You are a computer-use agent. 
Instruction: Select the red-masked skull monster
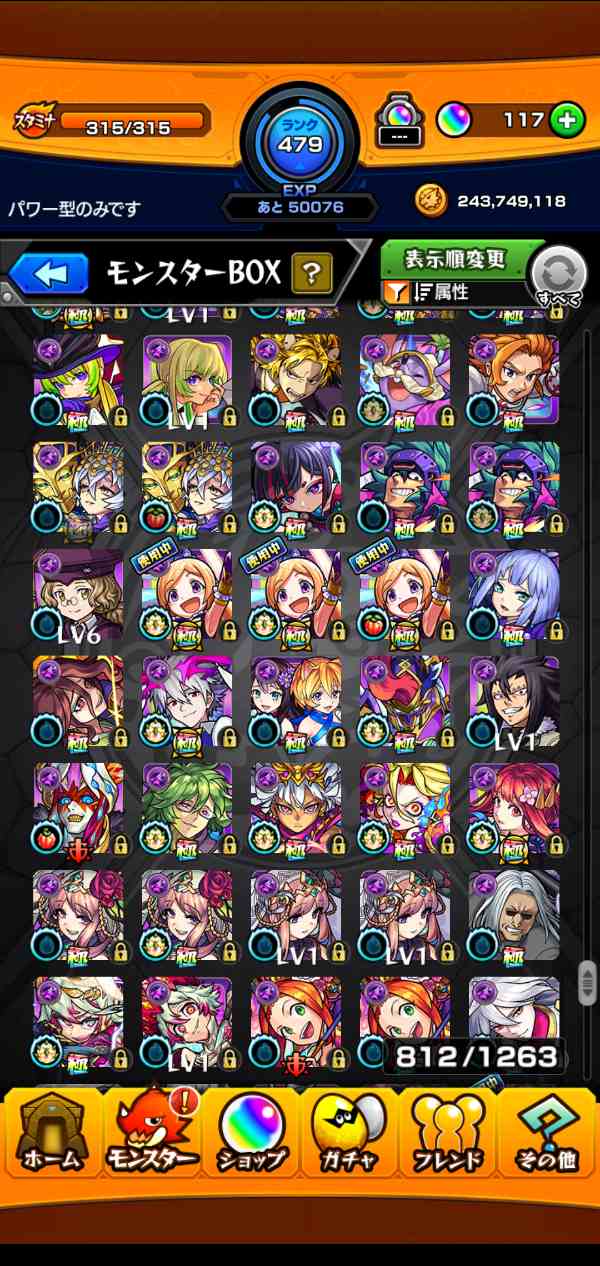(x=78, y=808)
